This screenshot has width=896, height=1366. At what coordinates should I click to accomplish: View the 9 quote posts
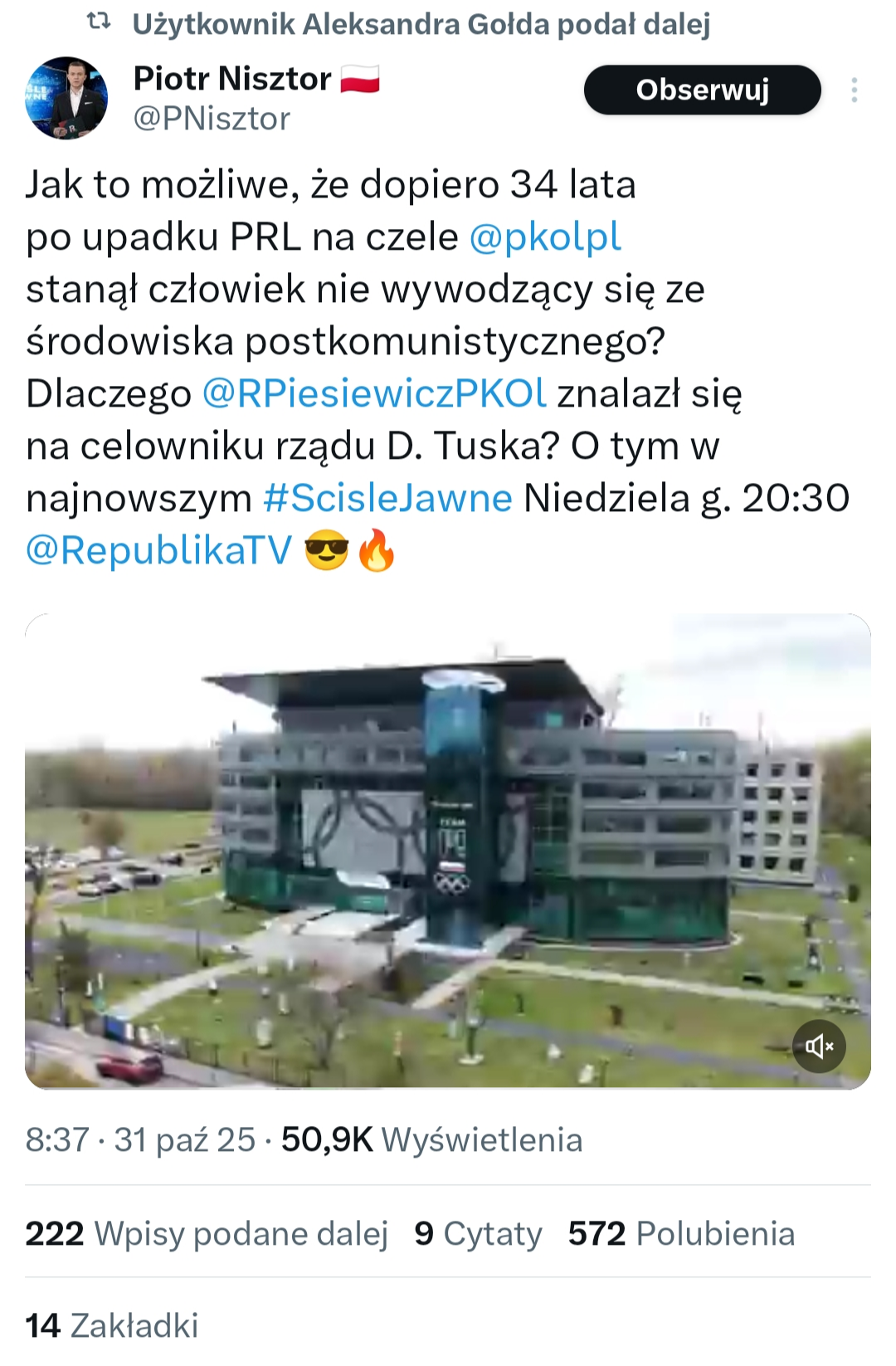click(478, 1233)
